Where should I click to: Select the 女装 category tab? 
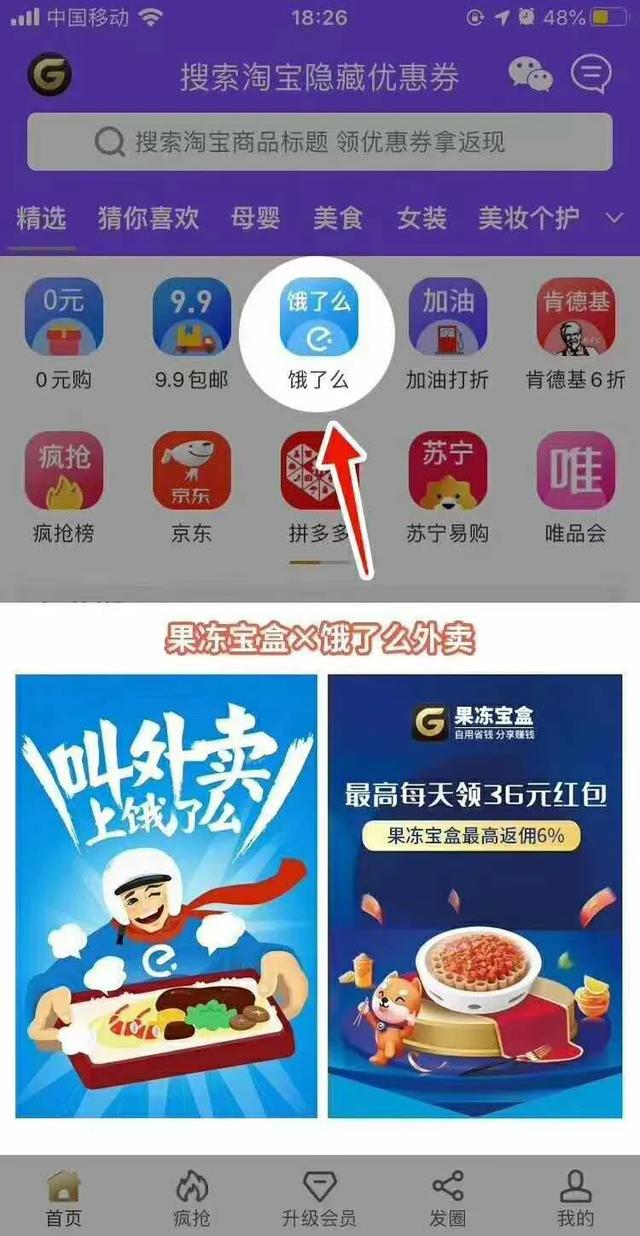(421, 218)
